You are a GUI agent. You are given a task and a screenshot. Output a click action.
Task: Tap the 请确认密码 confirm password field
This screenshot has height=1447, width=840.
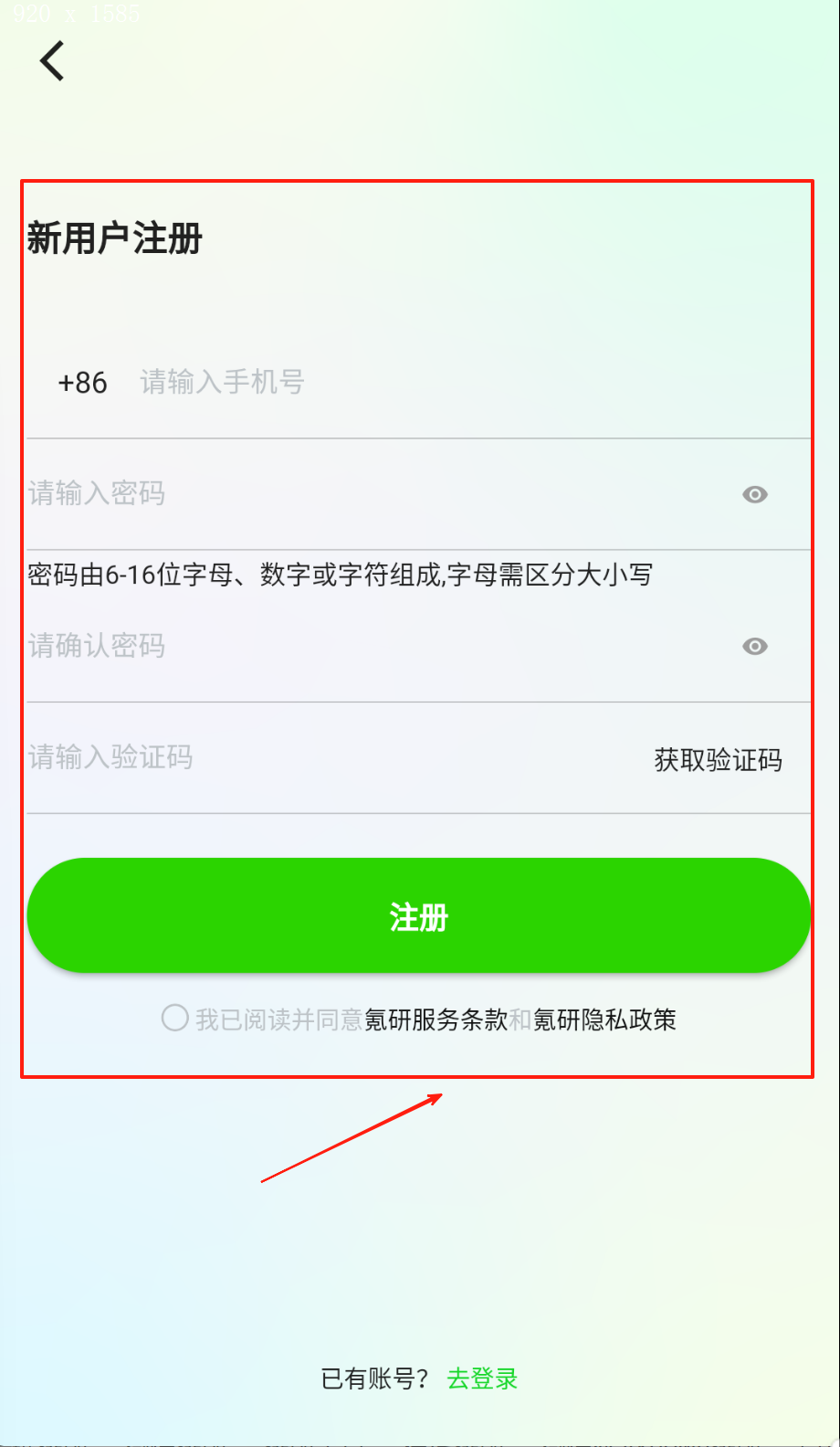pyautogui.click(x=365, y=647)
